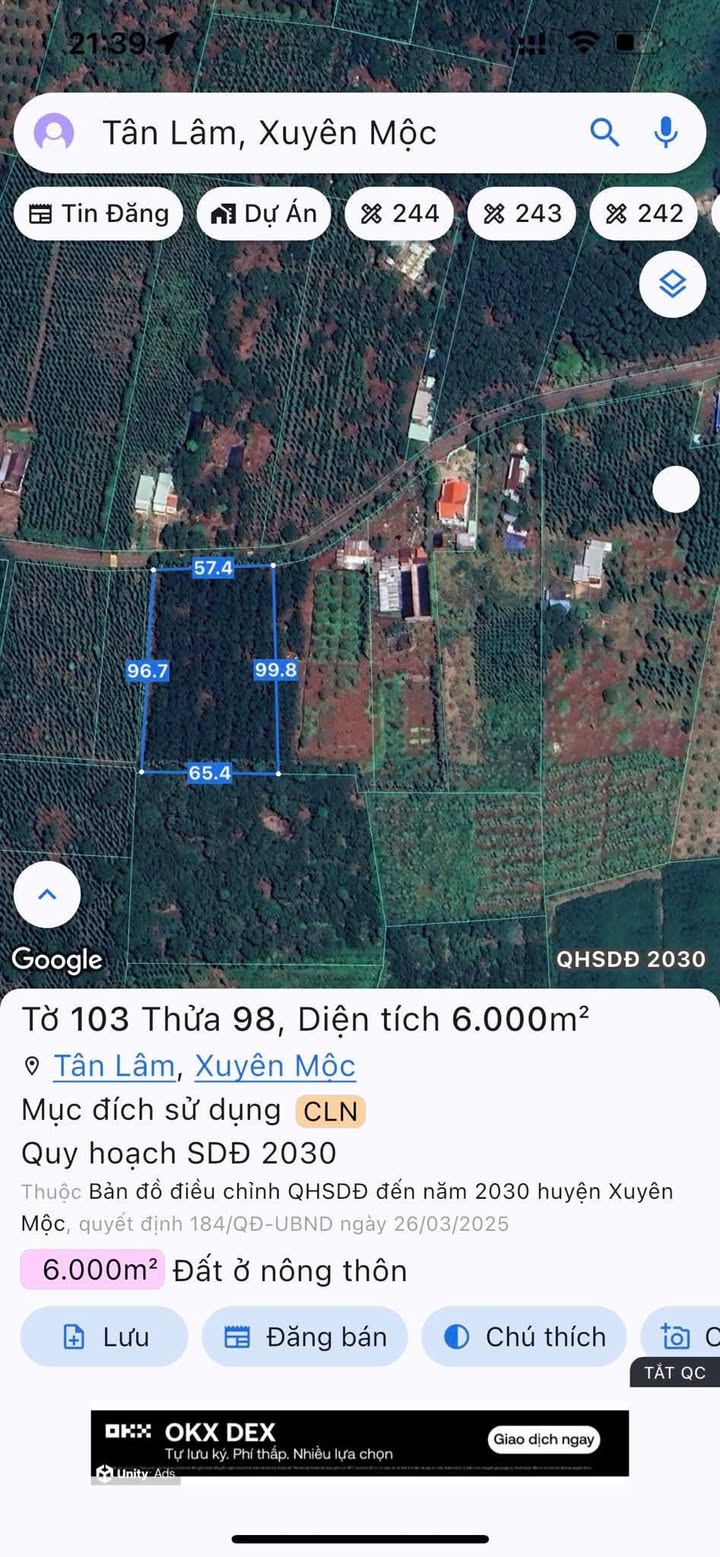
Task: Tap the search magnifier icon
Action: click(604, 132)
